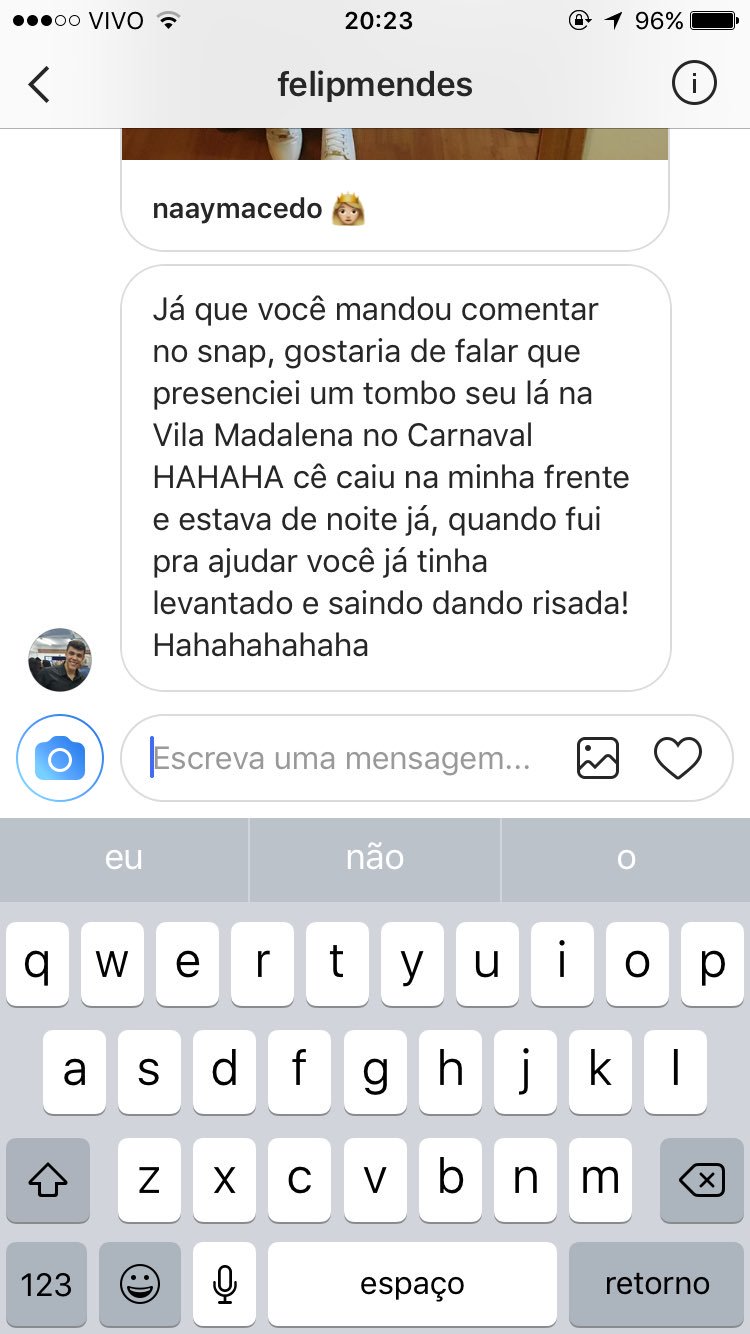The image size is (750, 1334).
Task: Tap the backspace key
Action: click(702, 1180)
